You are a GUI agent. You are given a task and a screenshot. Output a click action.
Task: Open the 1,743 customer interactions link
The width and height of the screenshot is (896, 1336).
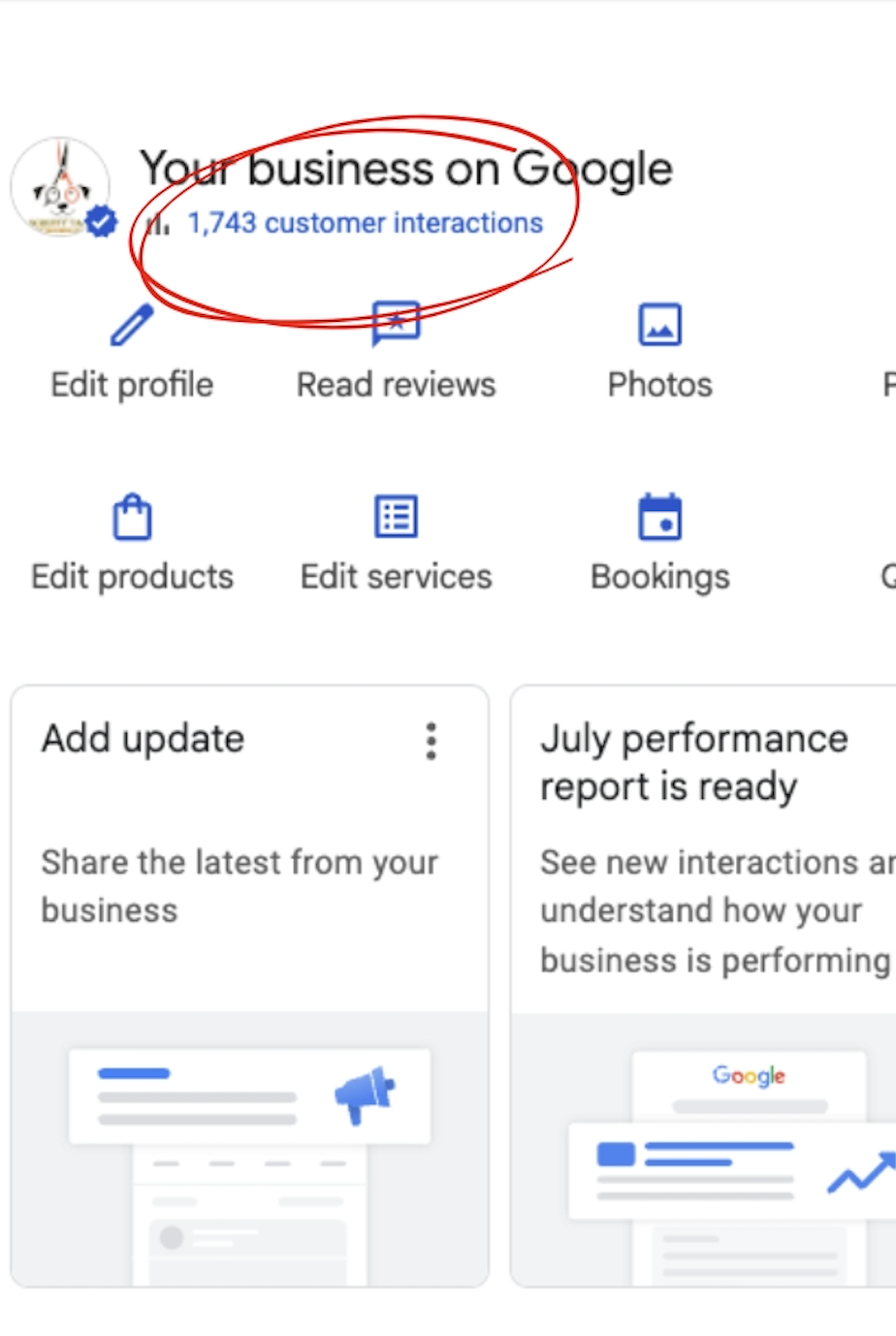pos(365,223)
